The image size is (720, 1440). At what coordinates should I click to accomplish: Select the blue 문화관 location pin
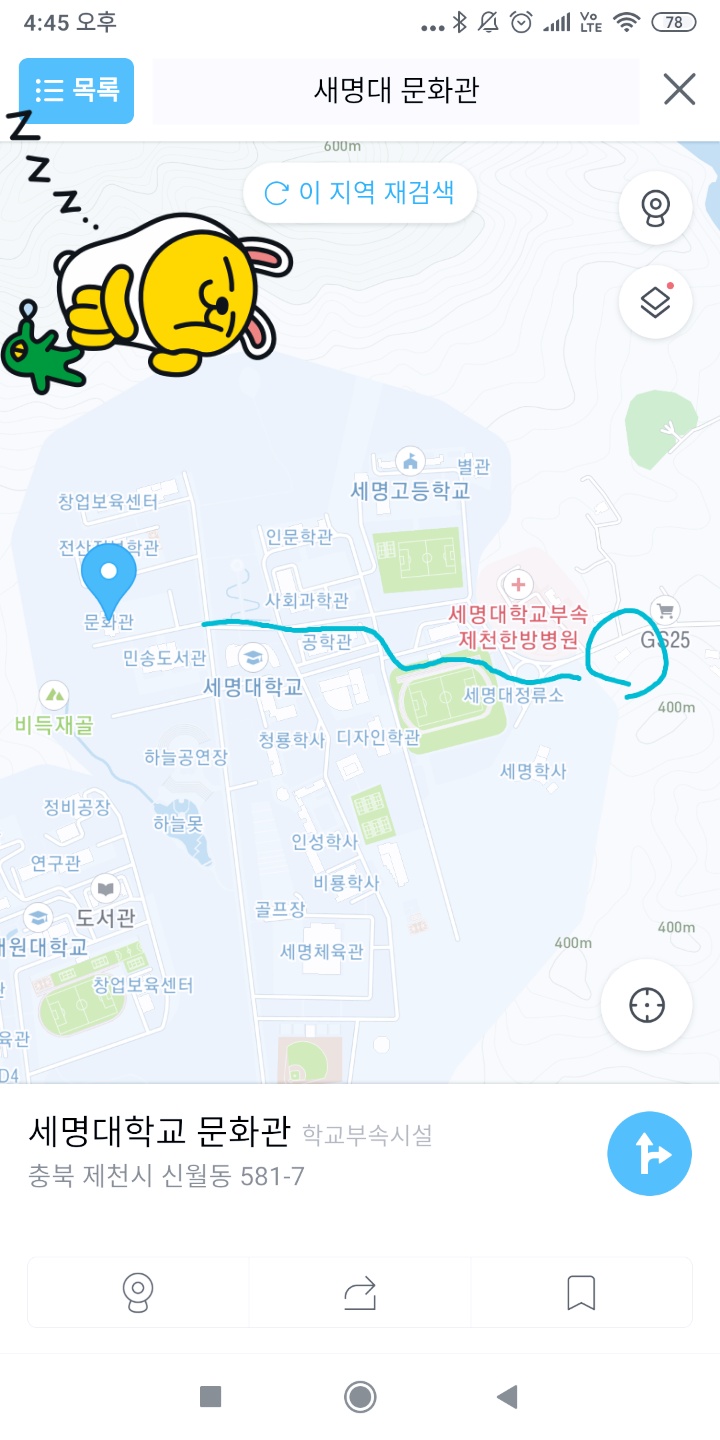click(x=108, y=577)
